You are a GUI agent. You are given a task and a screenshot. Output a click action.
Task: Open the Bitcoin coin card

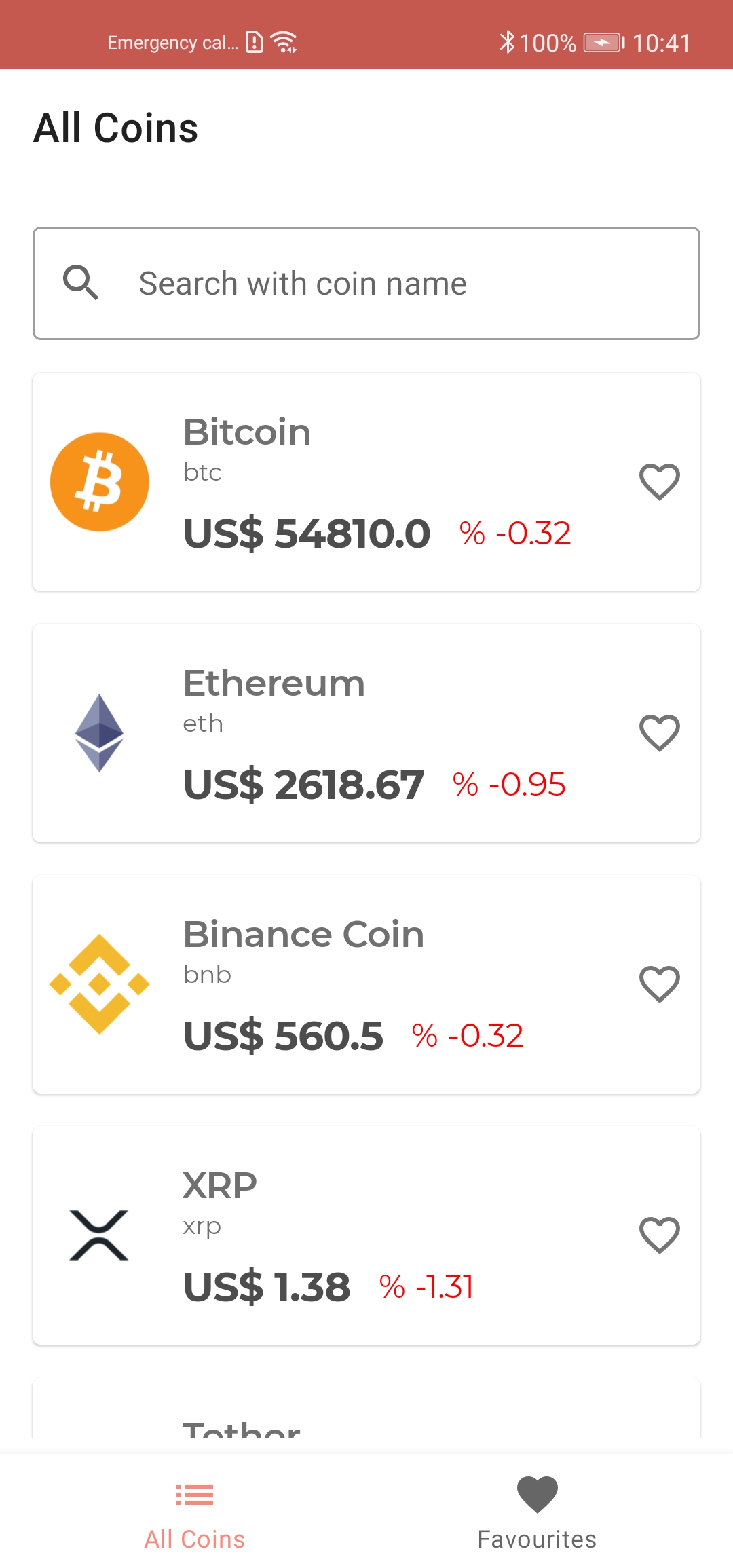click(366, 482)
